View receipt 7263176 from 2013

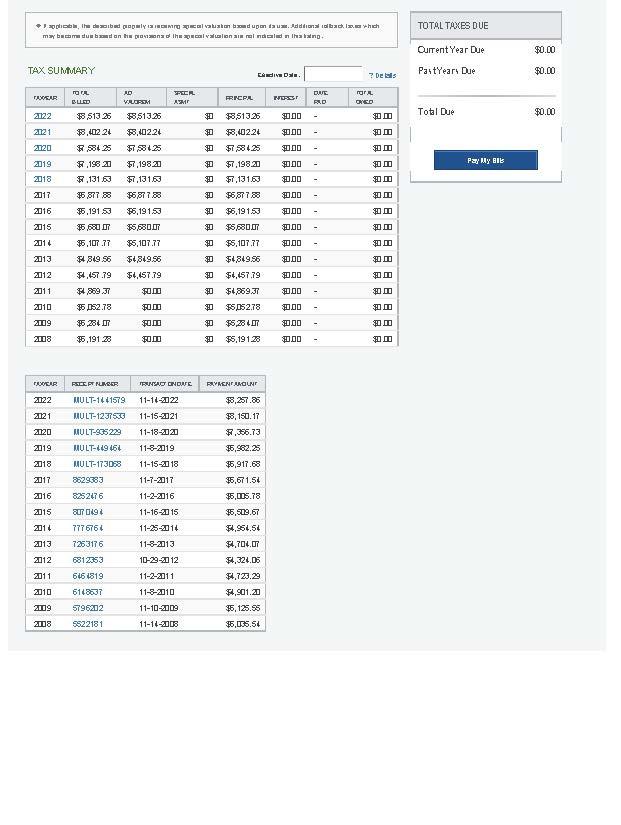pyautogui.click(x=88, y=544)
